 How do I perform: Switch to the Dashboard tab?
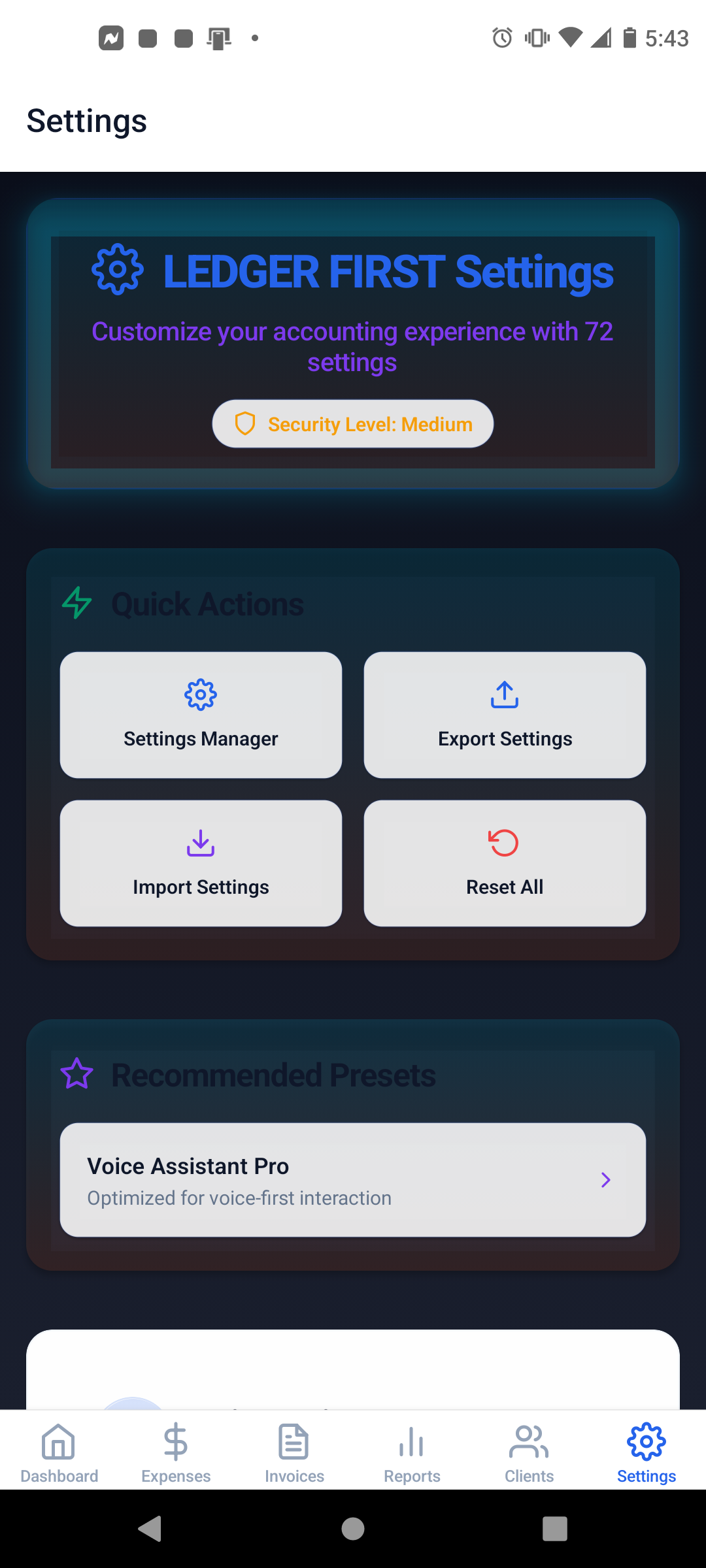(x=59, y=1453)
